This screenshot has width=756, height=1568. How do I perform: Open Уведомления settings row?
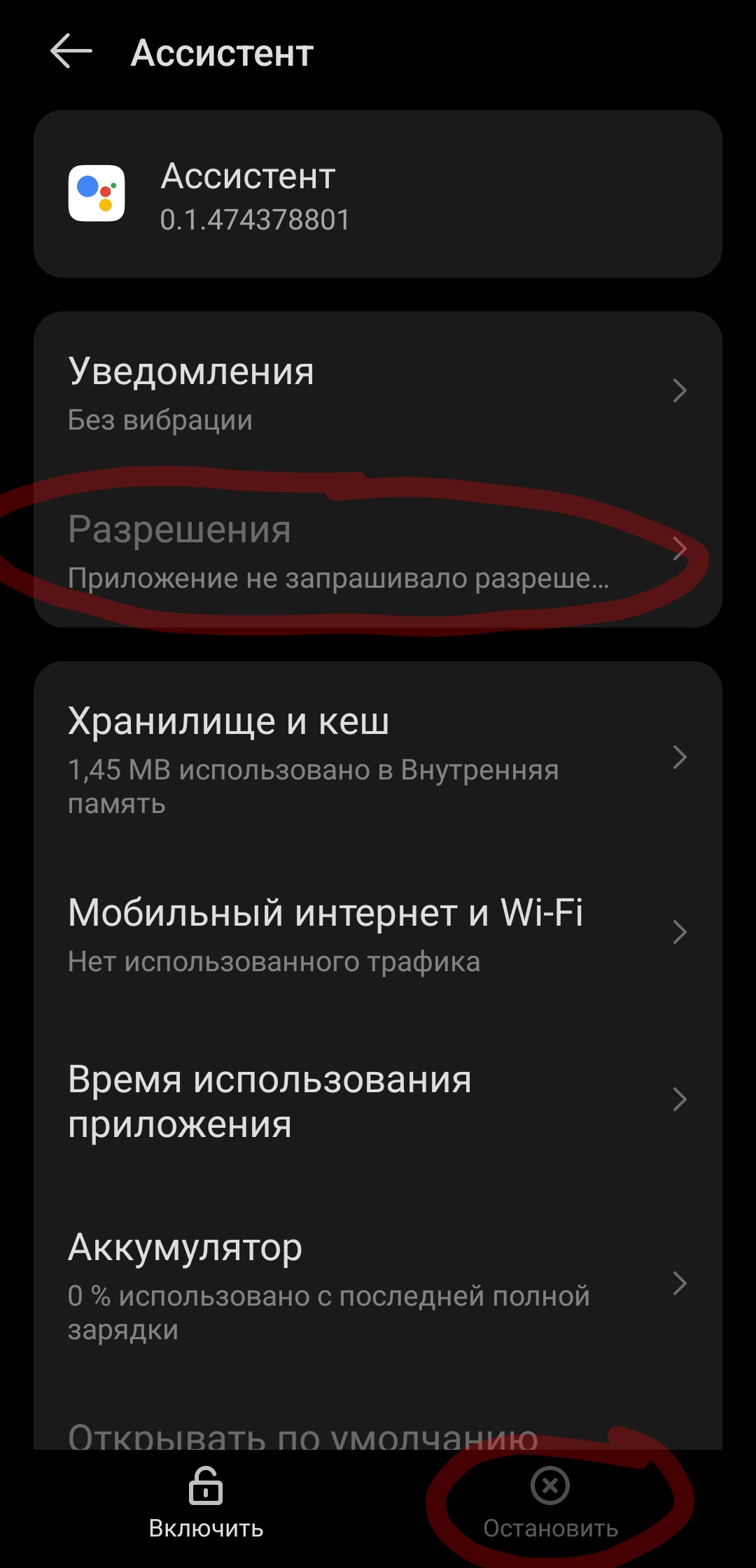click(x=378, y=392)
